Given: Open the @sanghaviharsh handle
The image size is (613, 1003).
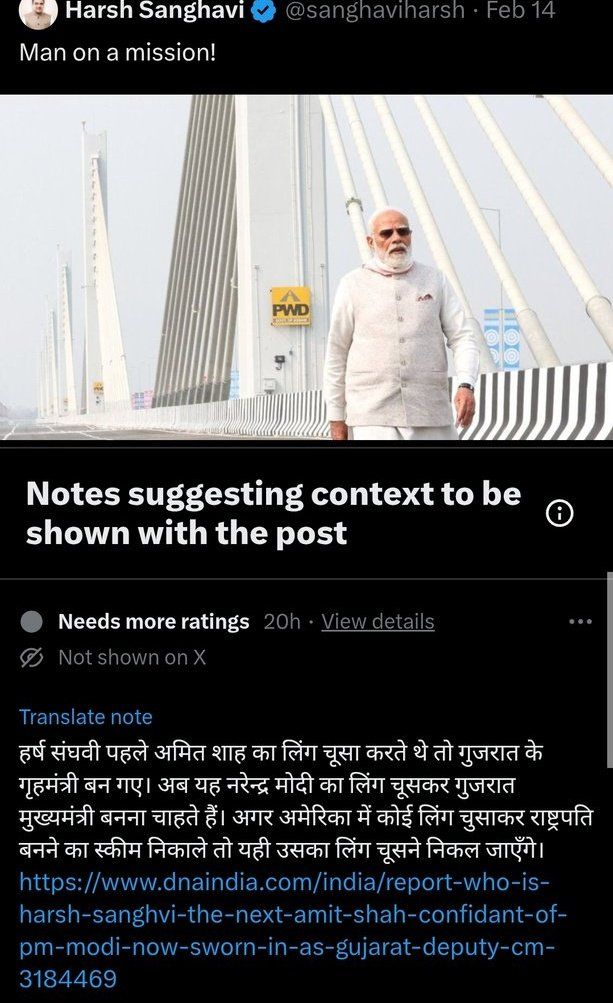Looking at the screenshot, I should click(368, 12).
